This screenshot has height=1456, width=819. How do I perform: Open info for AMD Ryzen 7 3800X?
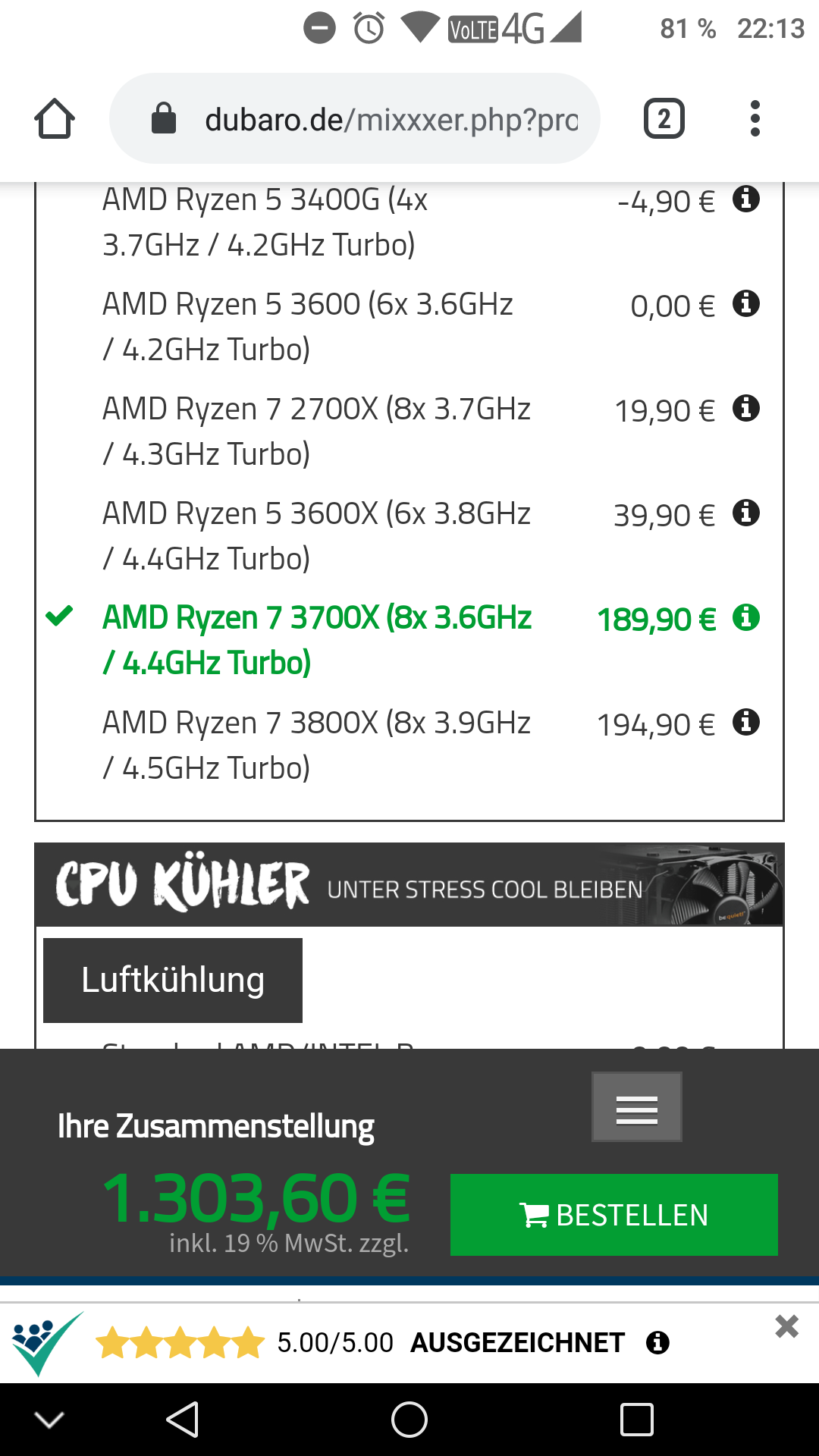click(x=746, y=723)
